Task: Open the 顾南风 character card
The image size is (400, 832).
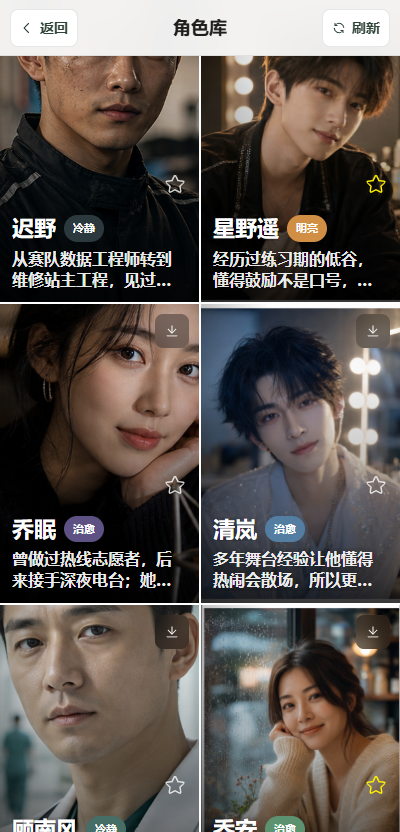Action: coord(99,718)
